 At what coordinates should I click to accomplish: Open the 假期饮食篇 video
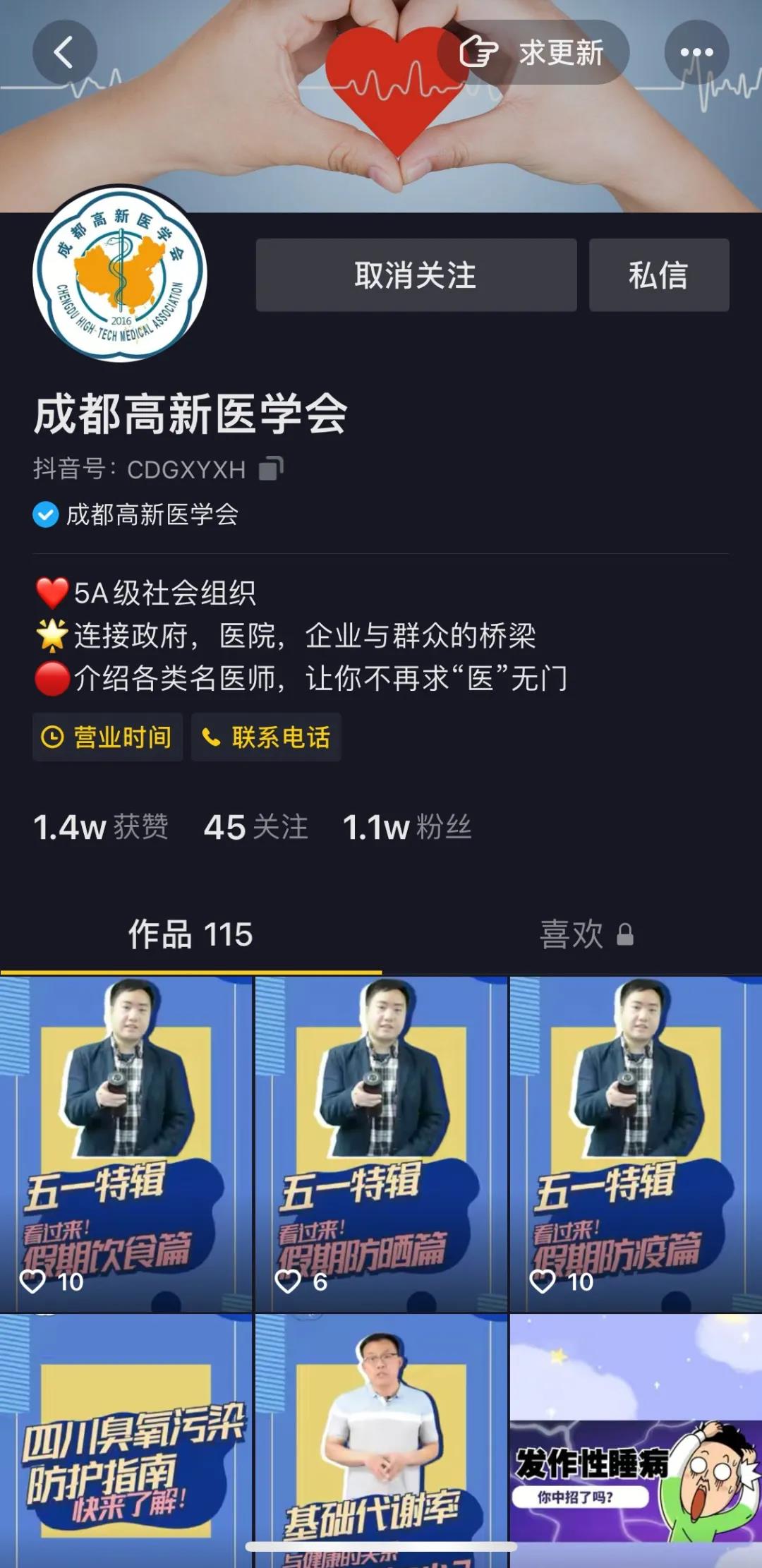(x=126, y=1143)
